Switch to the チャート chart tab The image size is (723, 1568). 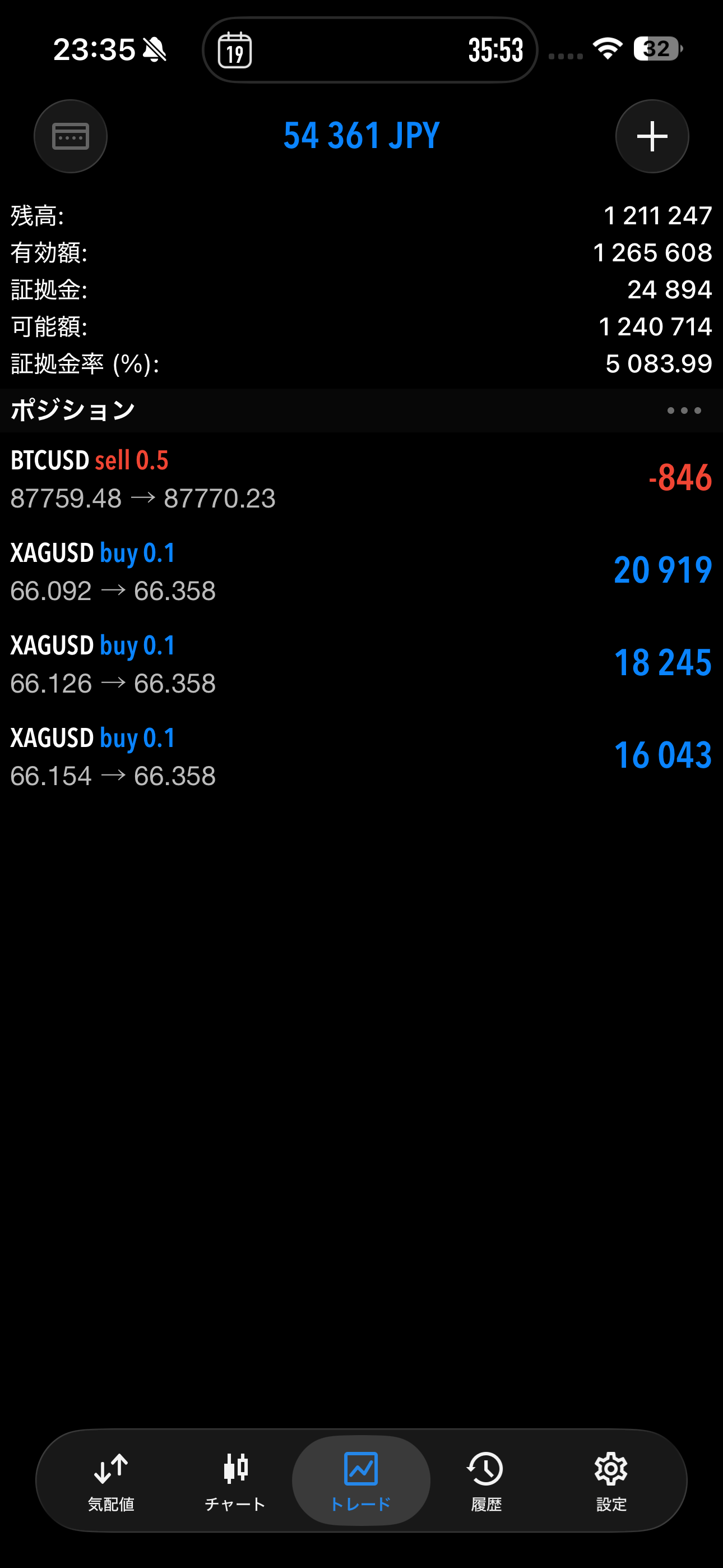tap(235, 1481)
